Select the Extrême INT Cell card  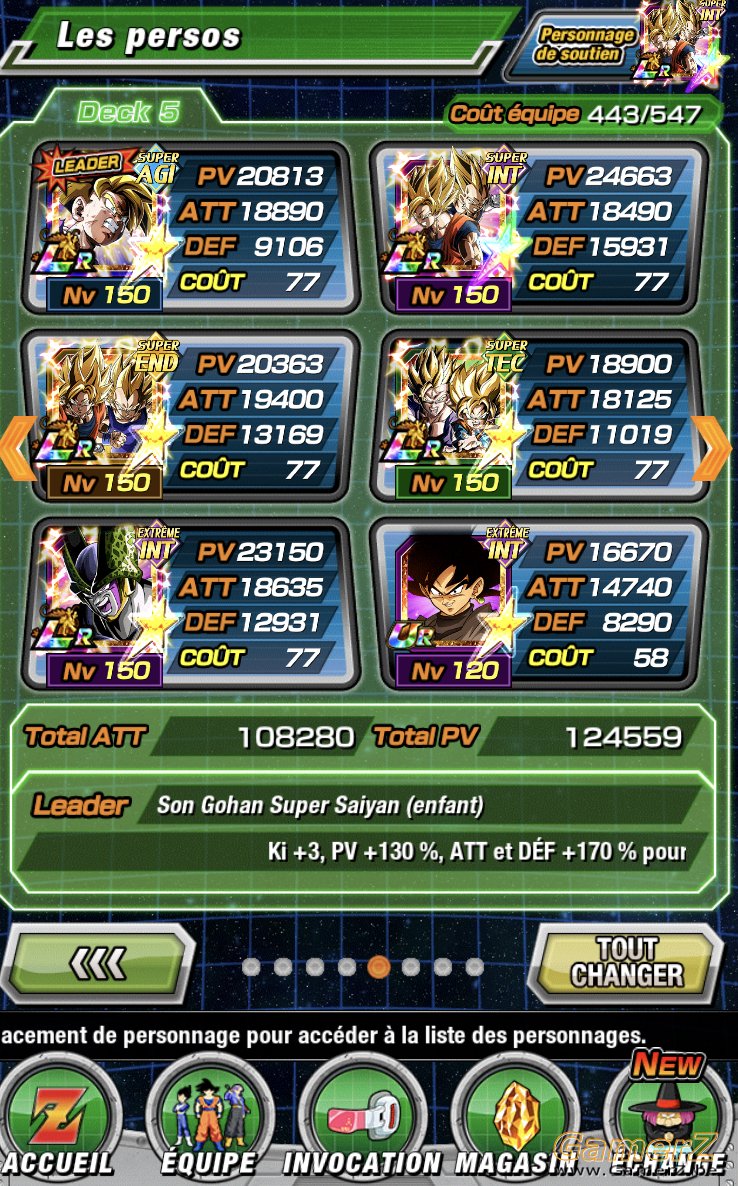(x=191, y=603)
